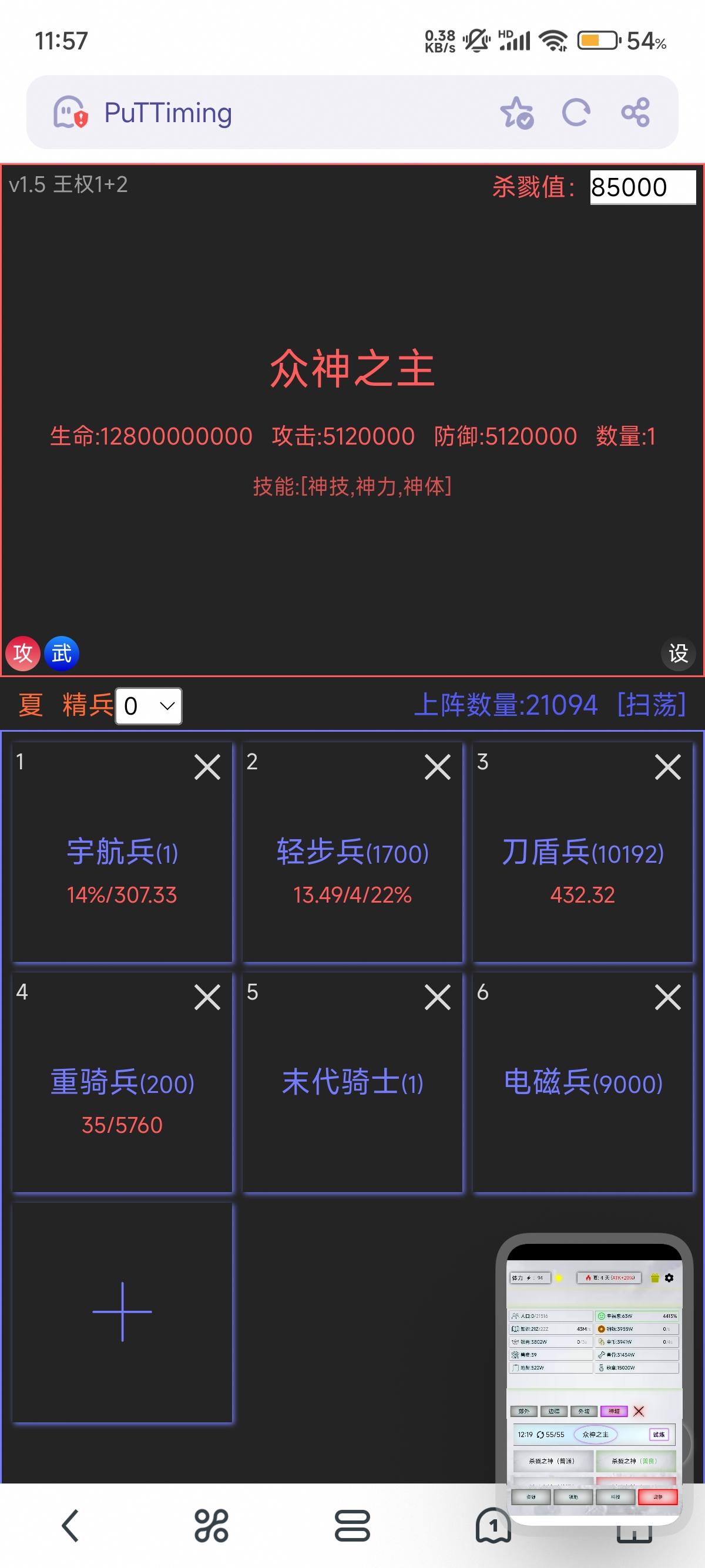Image resolution: width=705 pixels, height=1568 pixels.
Task: Click the 杀戮值 value input field
Action: (x=642, y=187)
